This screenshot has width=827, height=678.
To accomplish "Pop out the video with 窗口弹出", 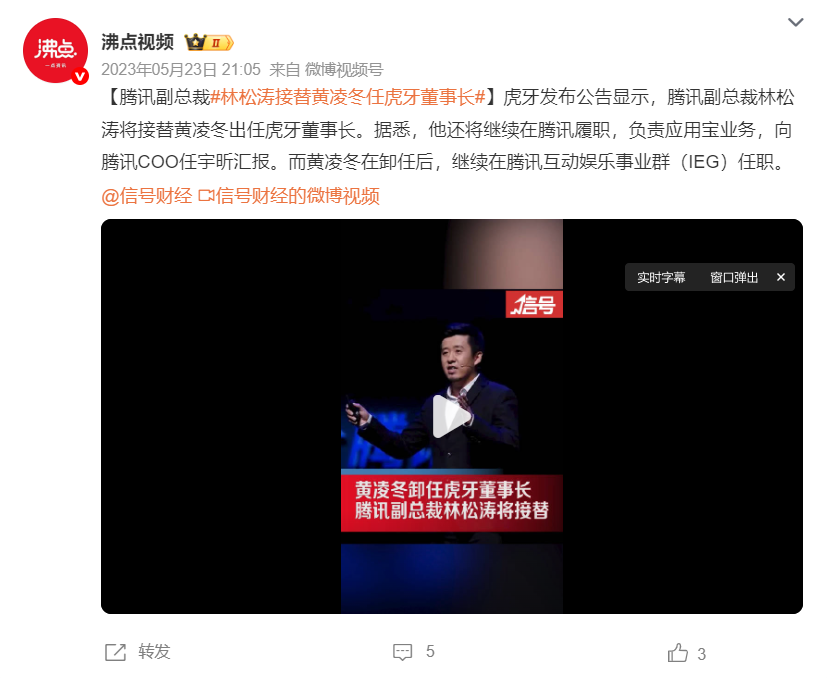I will pos(734,277).
